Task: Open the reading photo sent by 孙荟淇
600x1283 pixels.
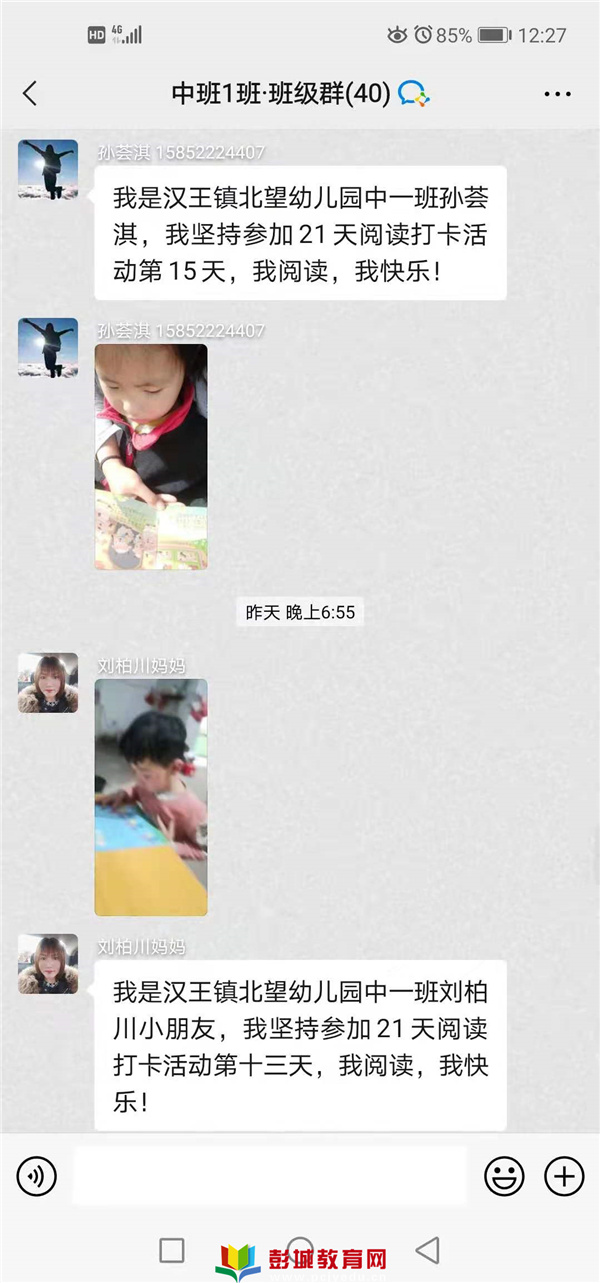Action: 151,457
